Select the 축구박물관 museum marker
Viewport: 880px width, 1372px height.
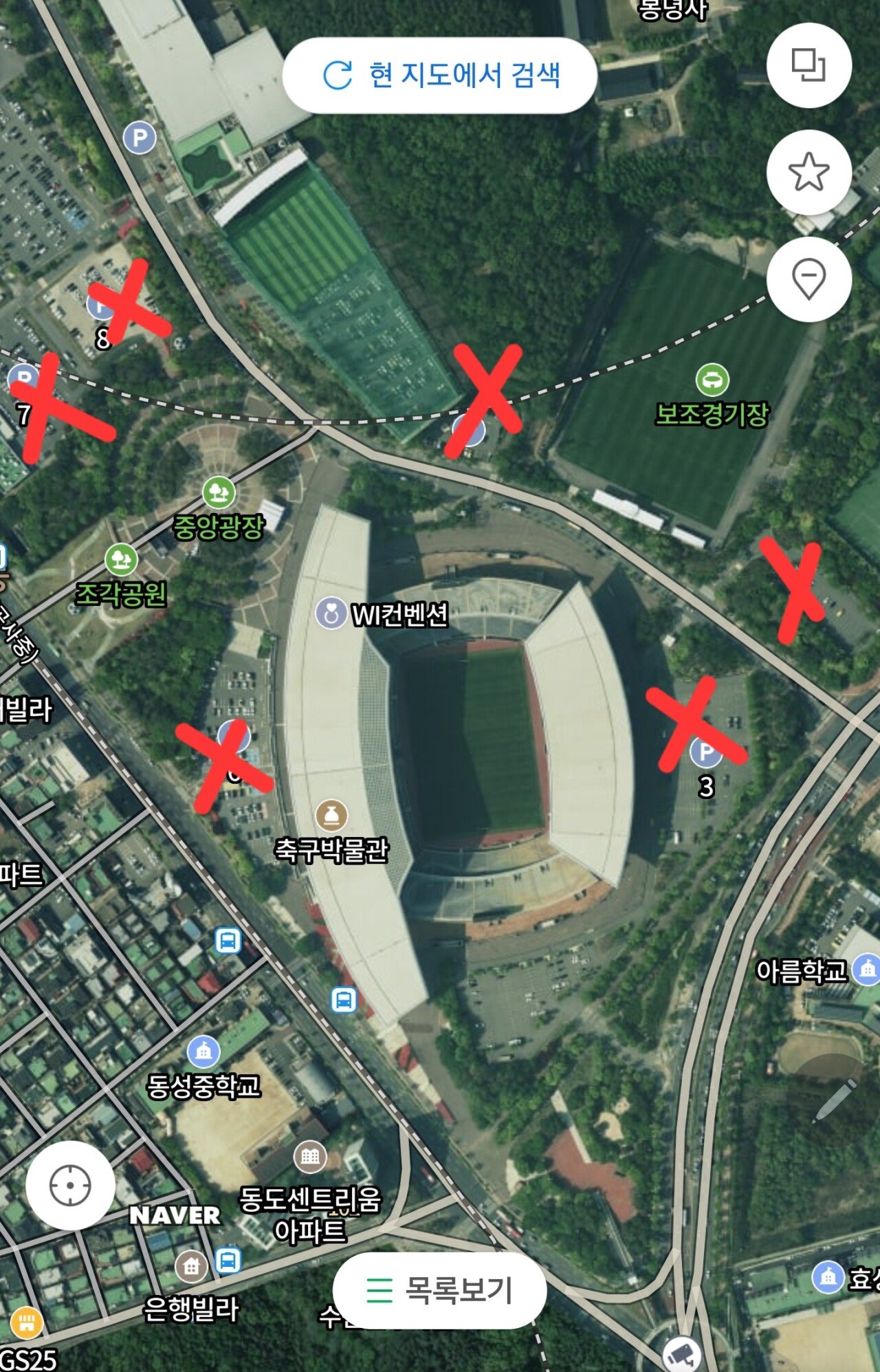click(331, 815)
